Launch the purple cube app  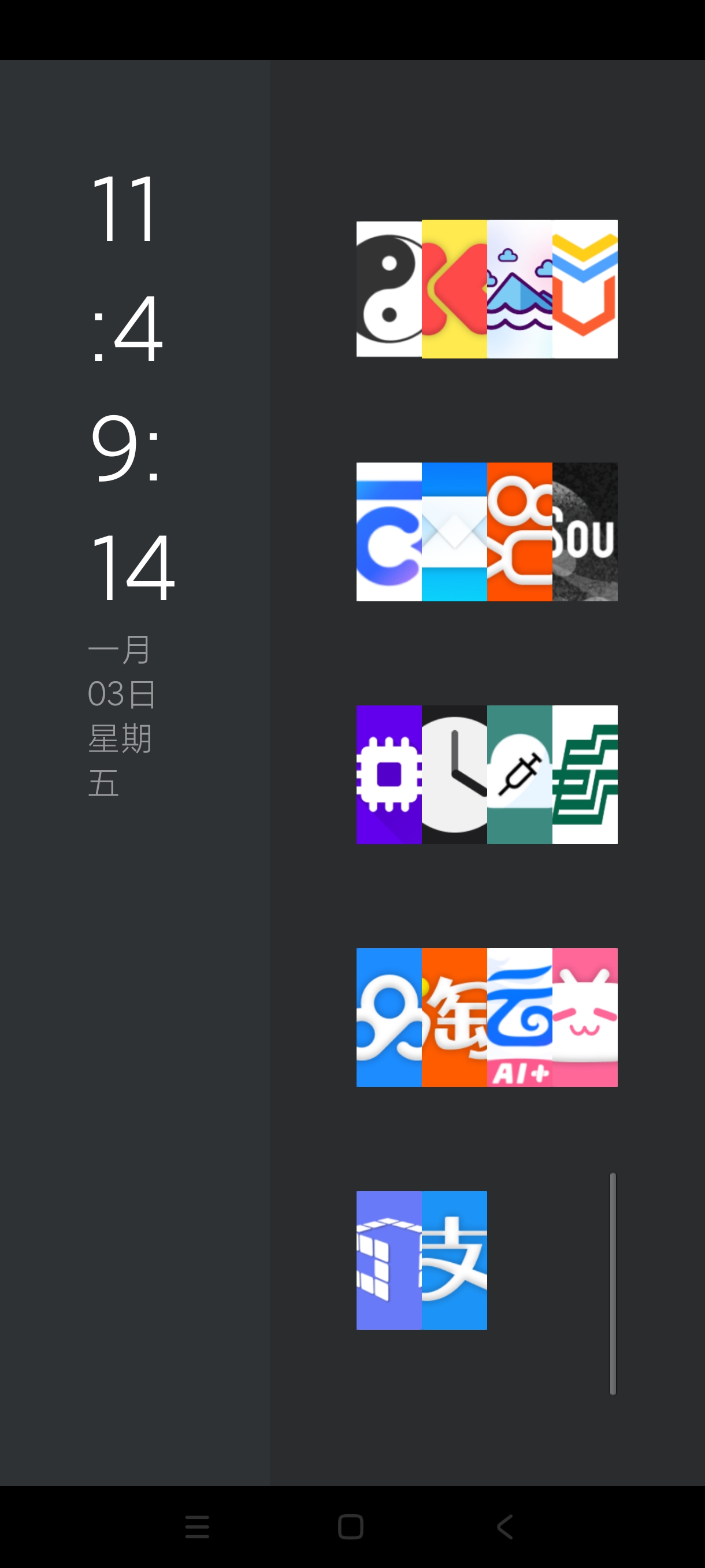(x=389, y=1260)
